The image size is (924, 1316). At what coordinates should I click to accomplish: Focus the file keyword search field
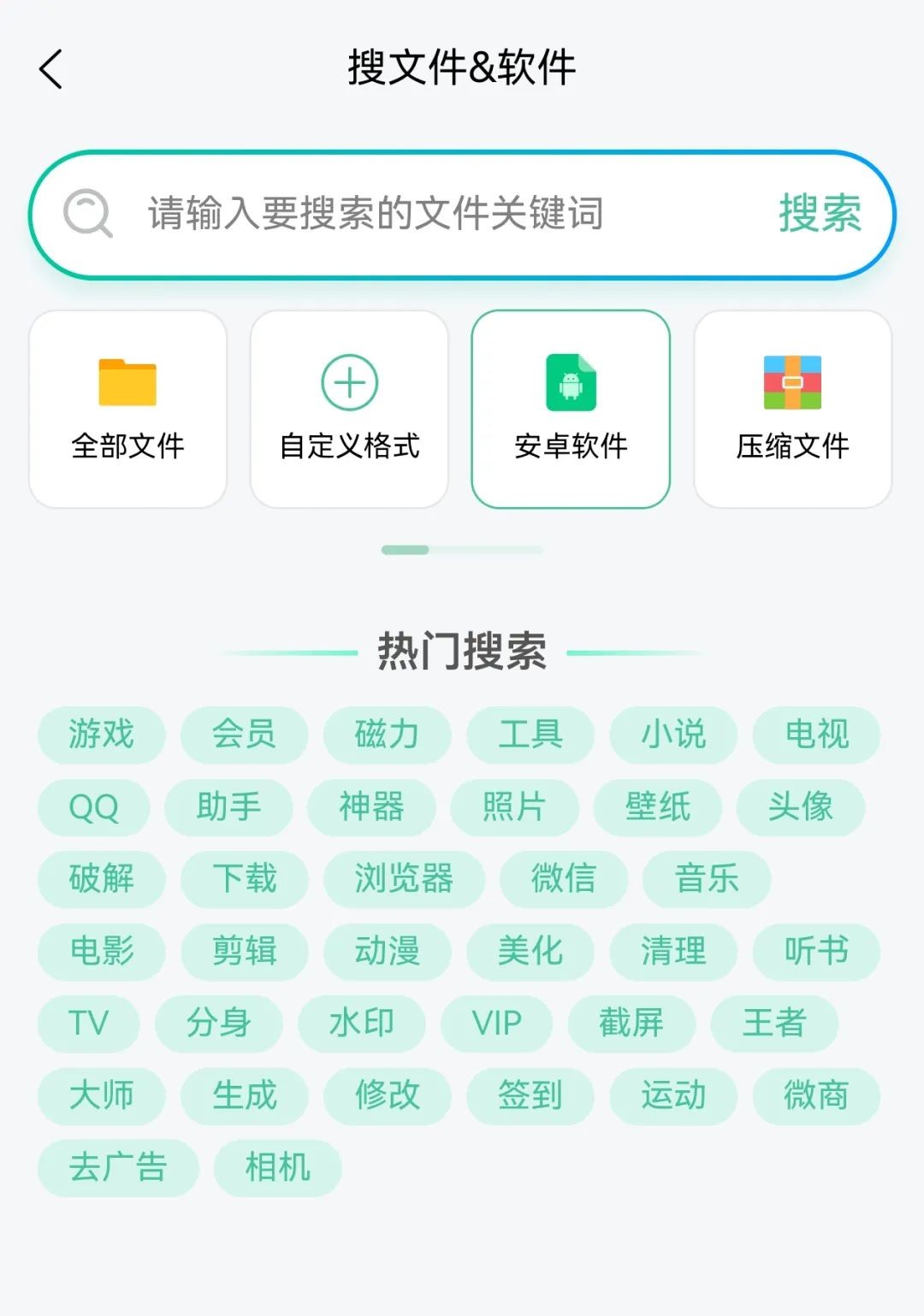(x=428, y=214)
